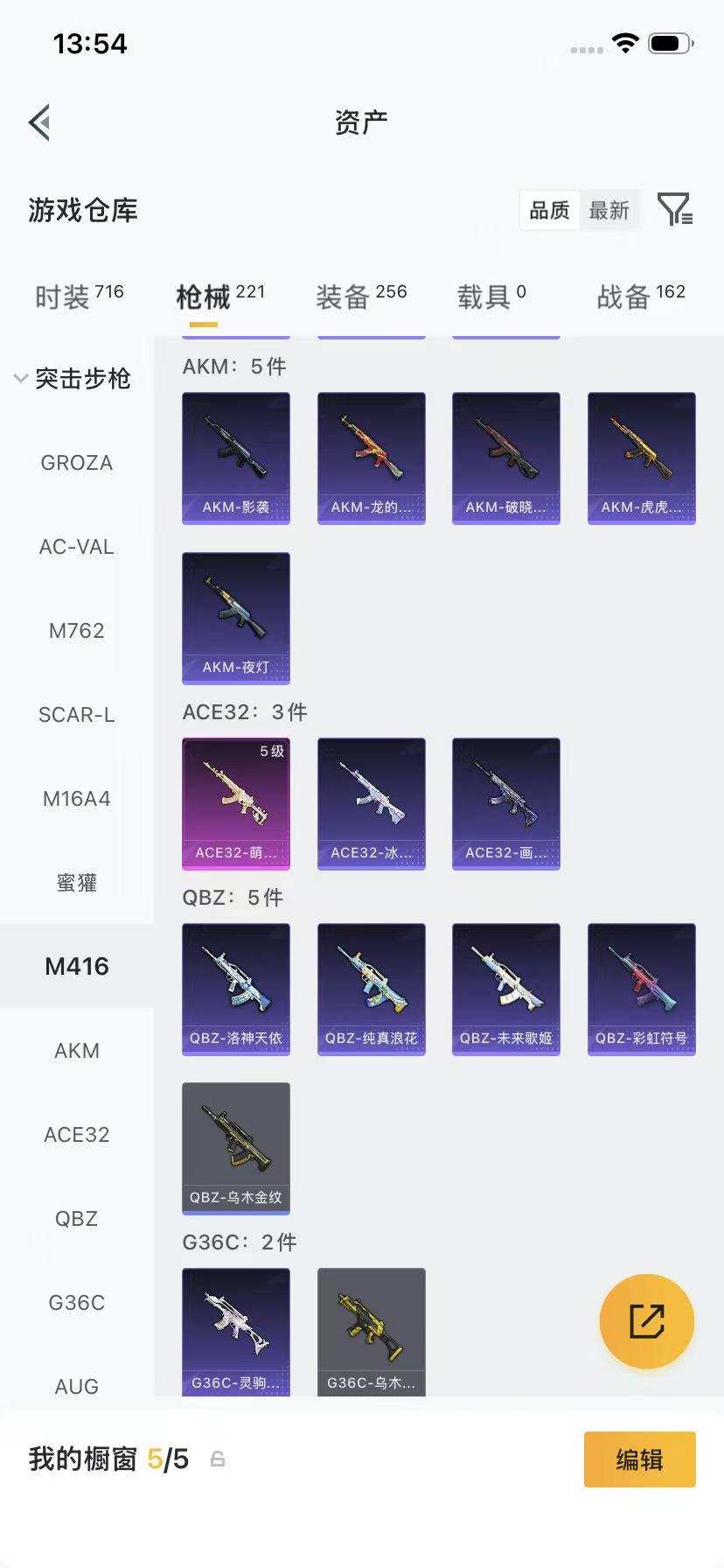Image resolution: width=724 pixels, height=1568 pixels.
Task: Open the QBZ-乌木金纹 skin tile
Action: point(236,1149)
